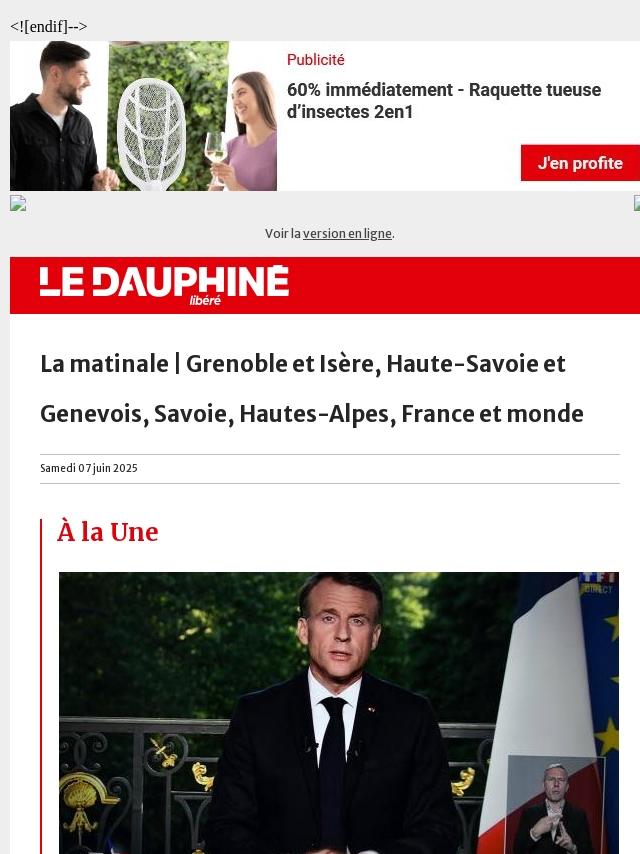640x854 pixels.
Task: Tap the J'en profite ad button
Action: point(579,163)
